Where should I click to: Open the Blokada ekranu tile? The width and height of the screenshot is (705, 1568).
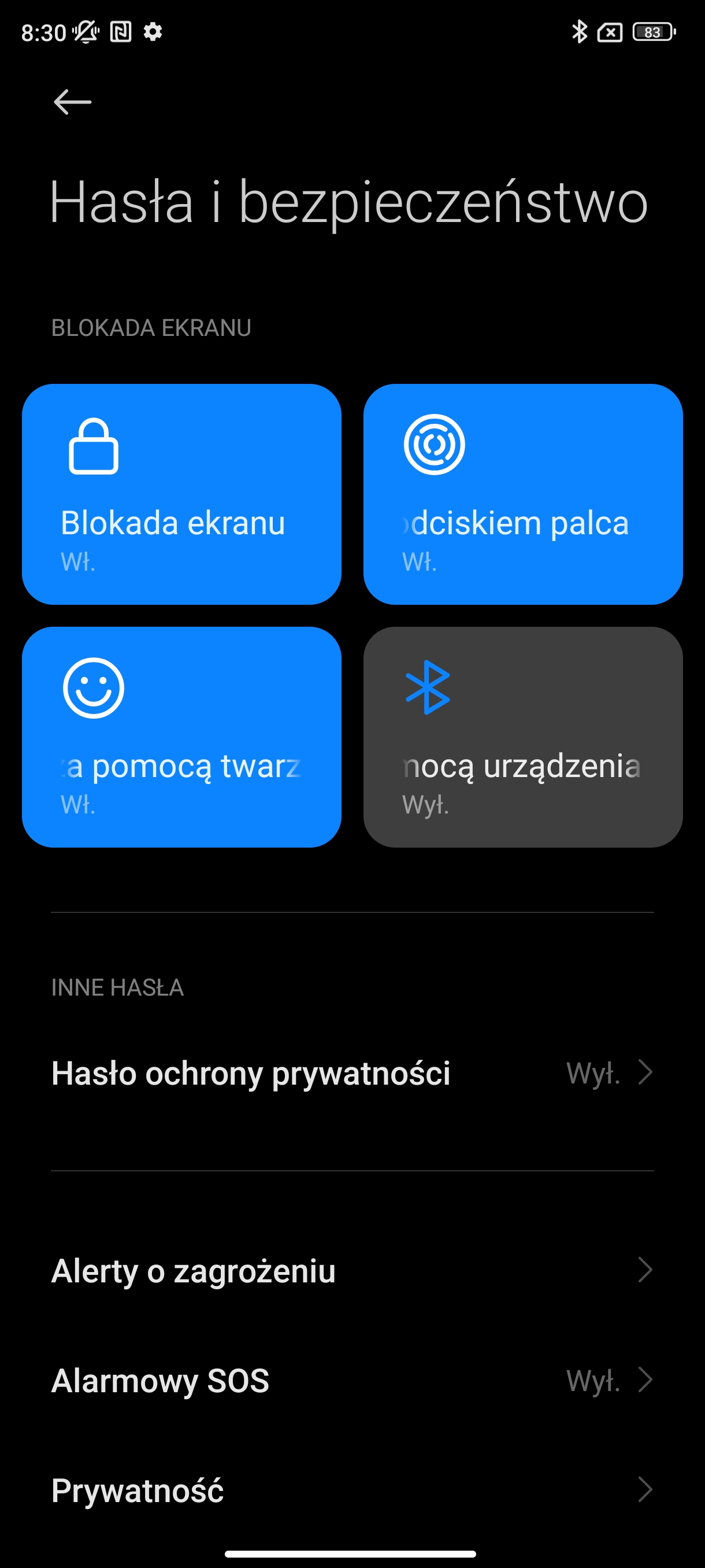tap(181, 494)
